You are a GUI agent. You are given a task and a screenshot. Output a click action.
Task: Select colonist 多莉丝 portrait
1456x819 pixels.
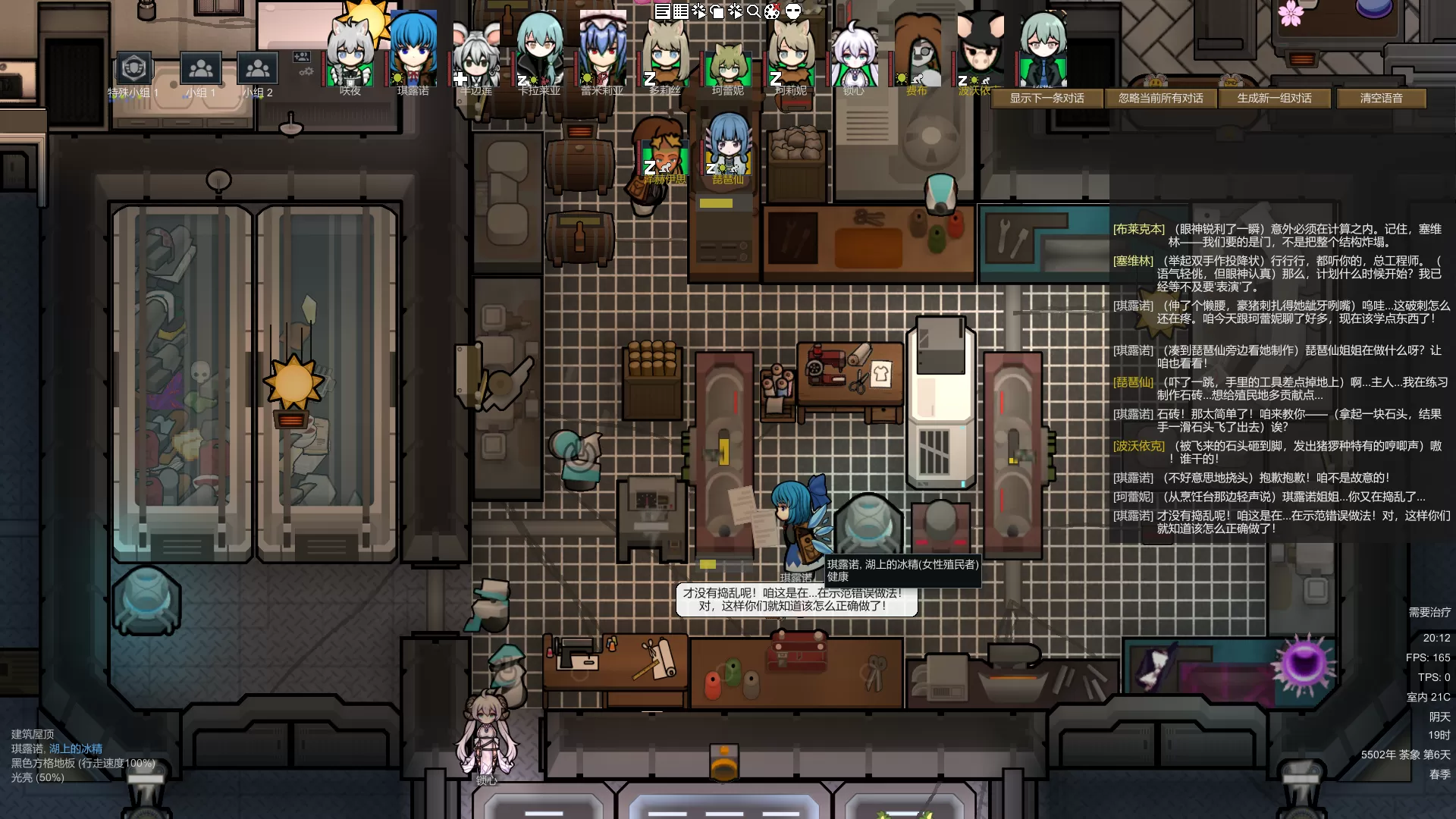pyautogui.click(x=665, y=55)
